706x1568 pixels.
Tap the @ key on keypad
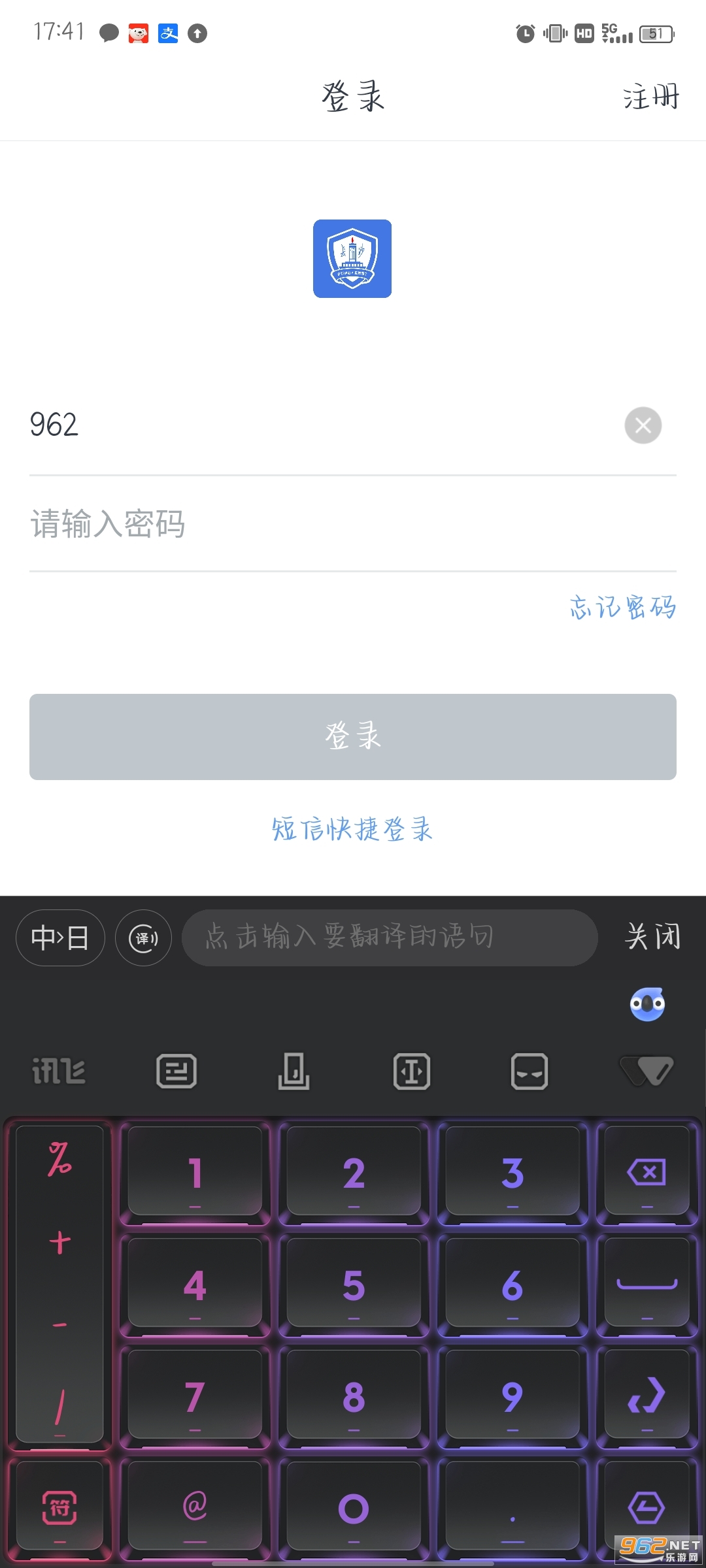click(x=195, y=1507)
